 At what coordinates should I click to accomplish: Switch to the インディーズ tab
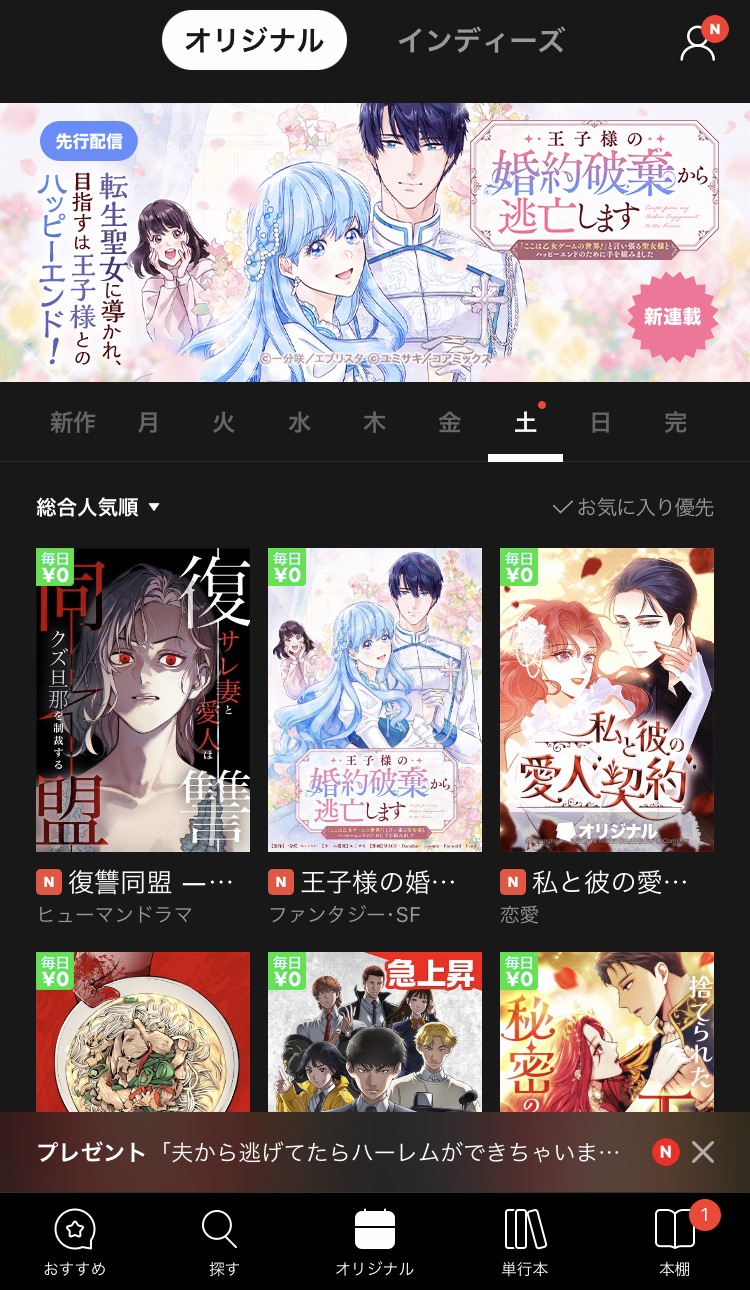(481, 41)
